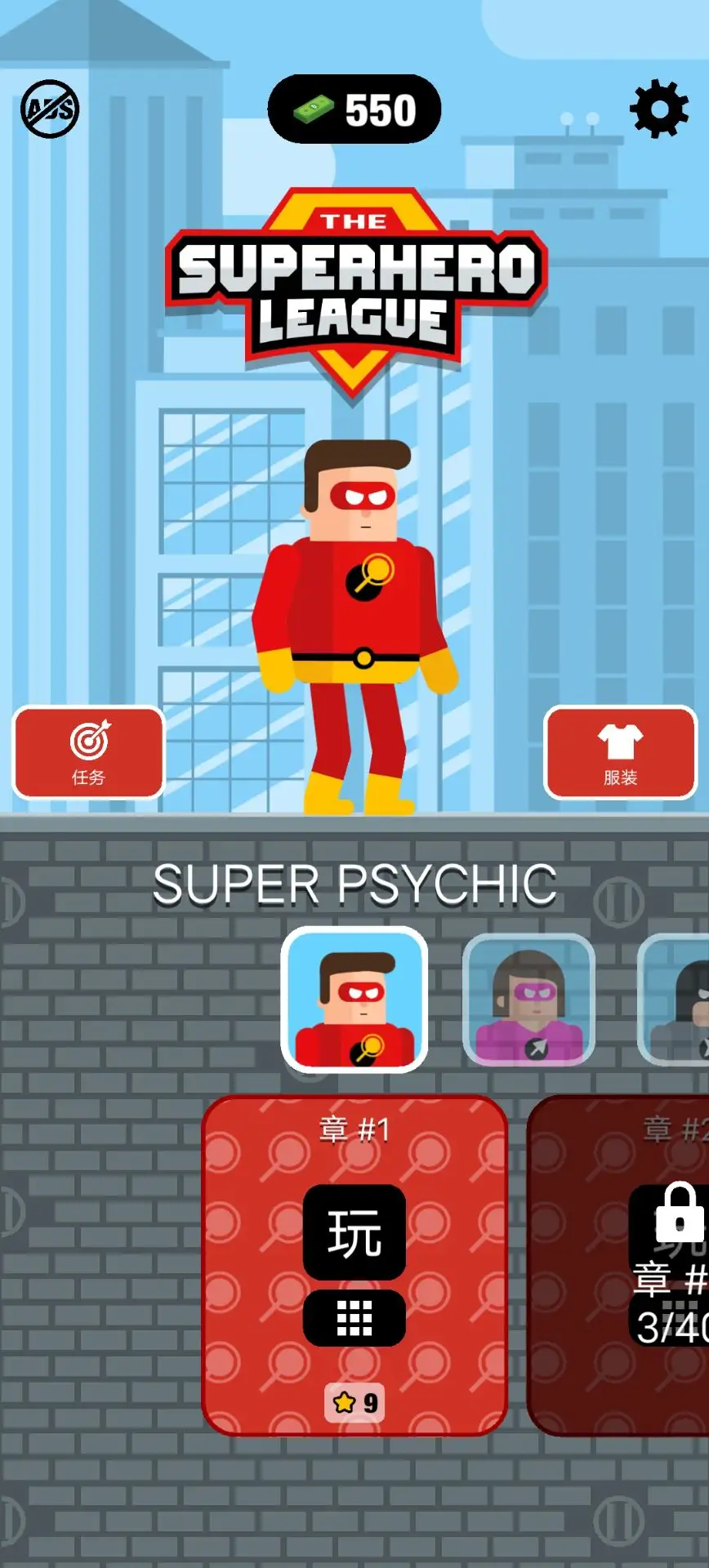Select the dark-costumed hero avatar

[674, 1000]
